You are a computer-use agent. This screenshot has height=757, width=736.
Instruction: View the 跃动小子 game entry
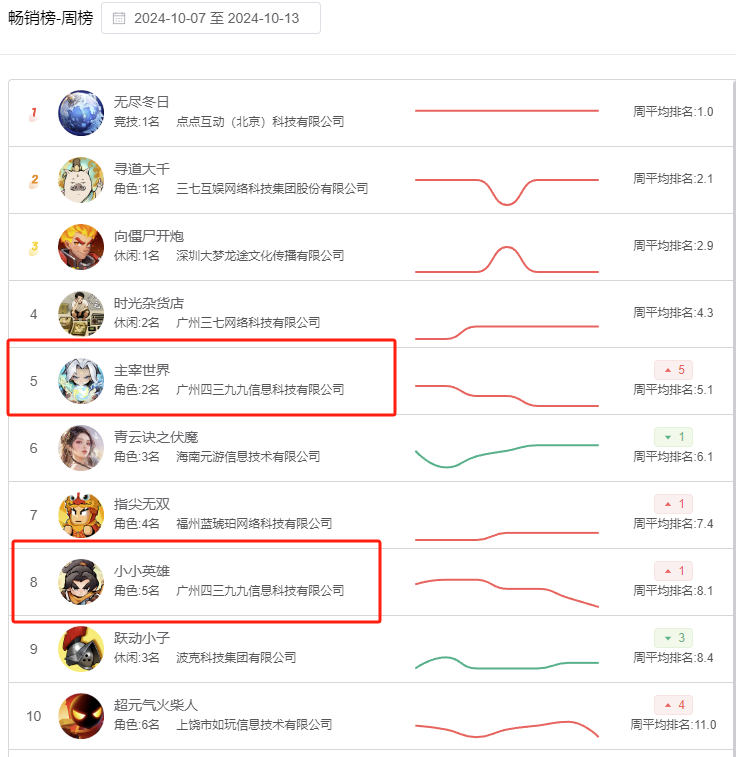tap(142, 638)
